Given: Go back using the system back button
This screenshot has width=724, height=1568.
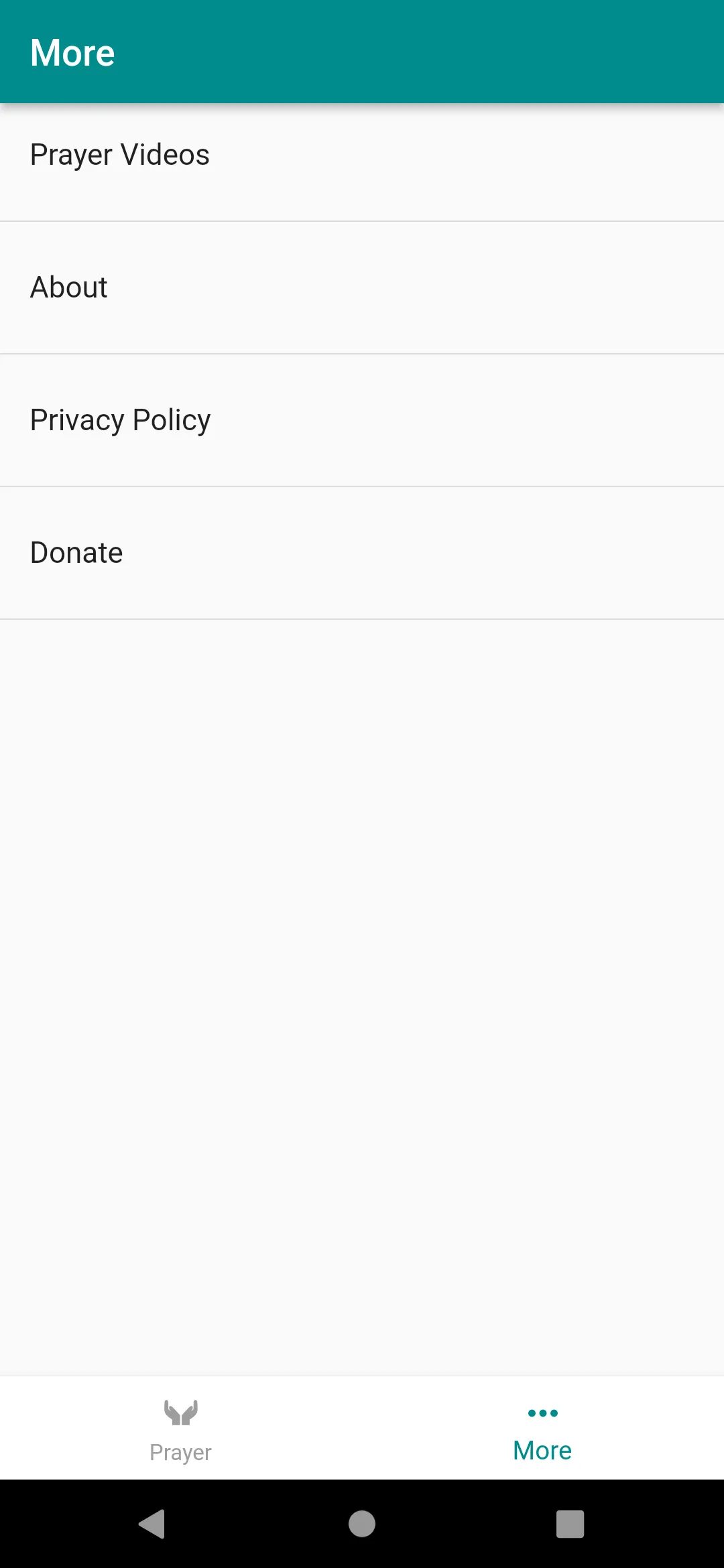Looking at the screenshot, I should [x=153, y=1524].
